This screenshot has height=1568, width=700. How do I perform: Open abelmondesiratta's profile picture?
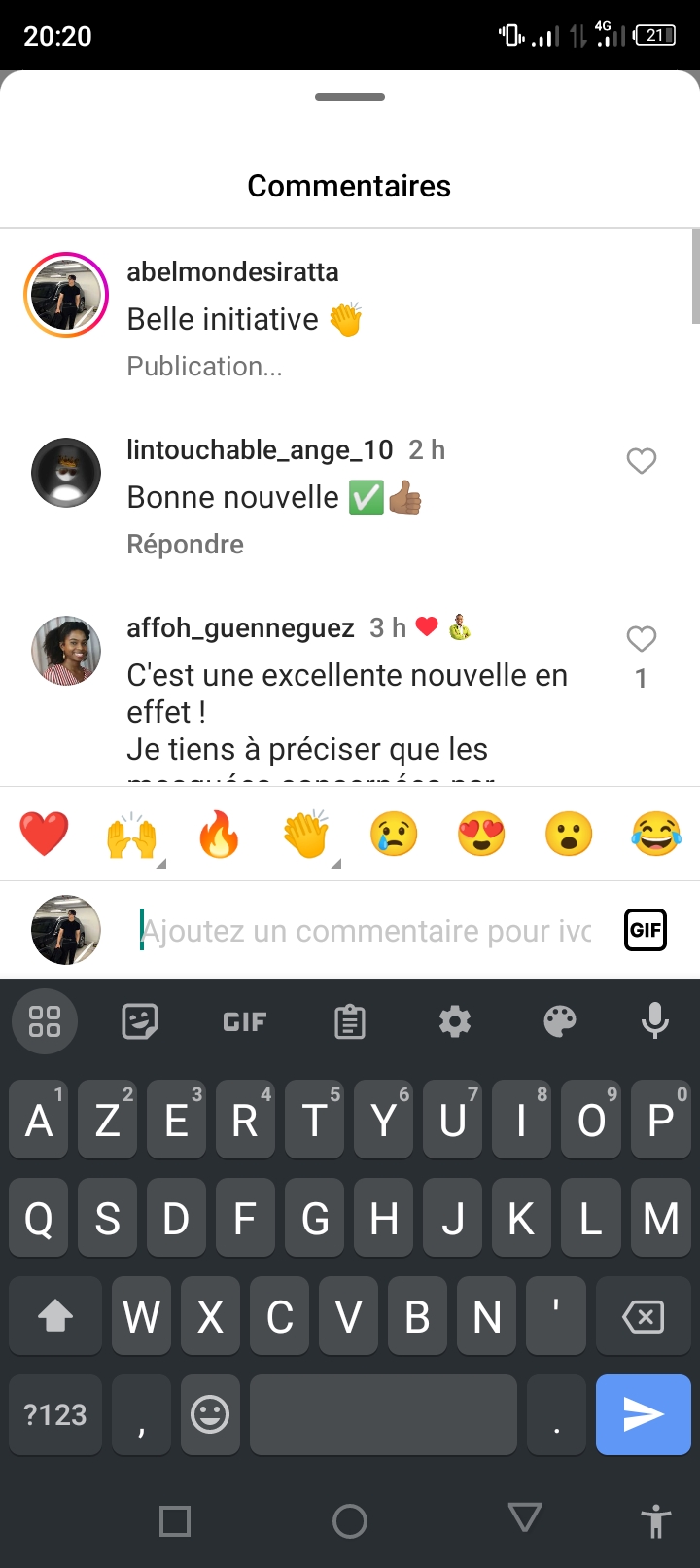pos(66,295)
